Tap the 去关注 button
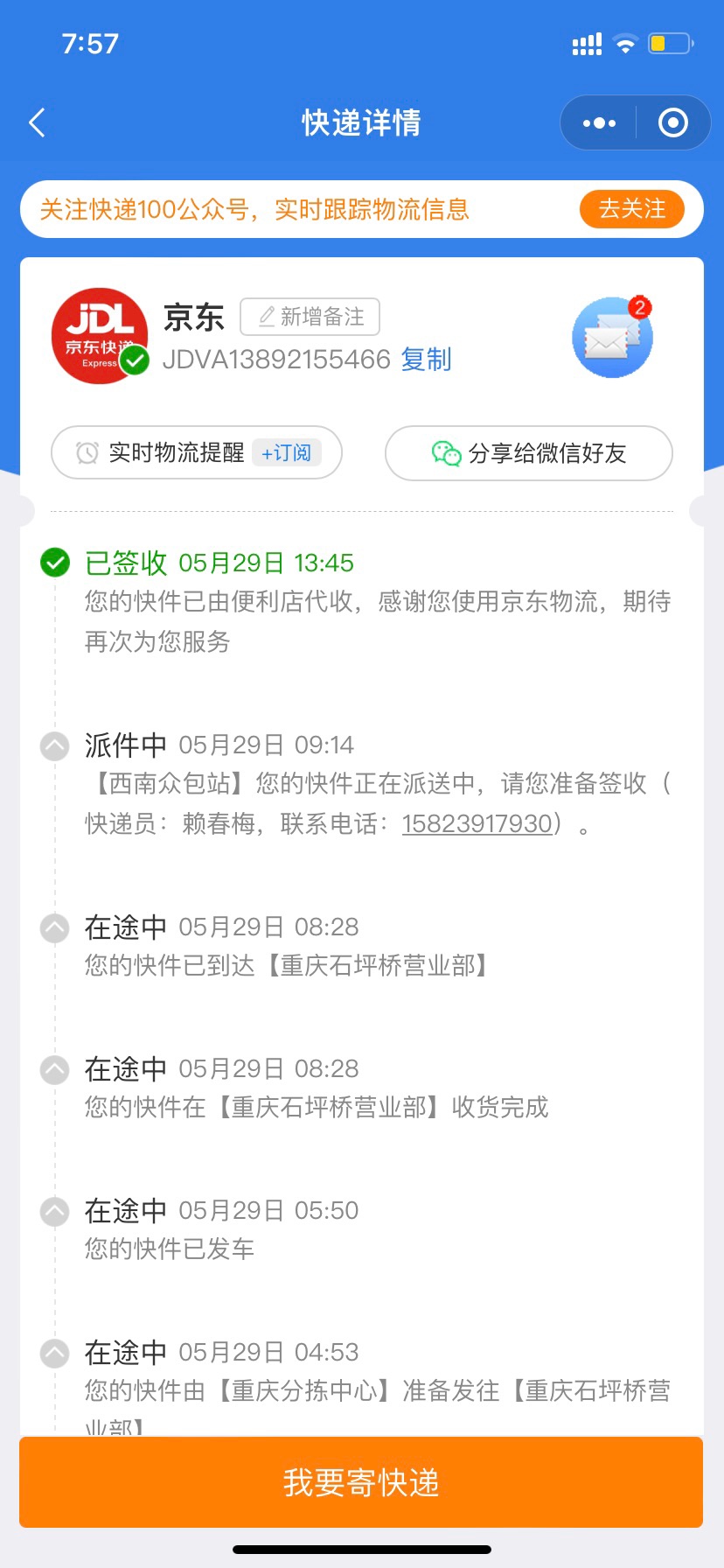Image resolution: width=724 pixels, height=1568 pixels. click(x=631, y=209)
